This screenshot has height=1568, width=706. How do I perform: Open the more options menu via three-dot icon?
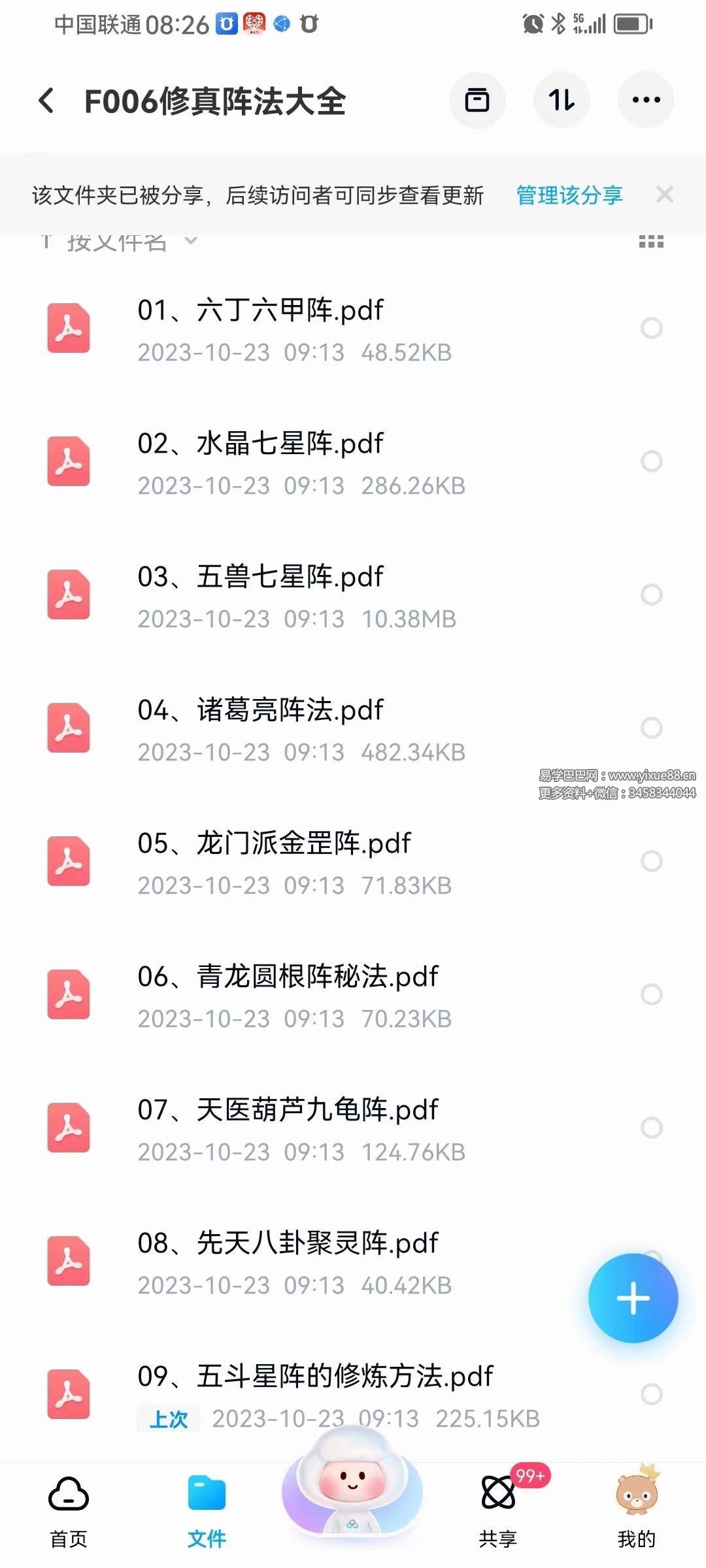[646, 101]
